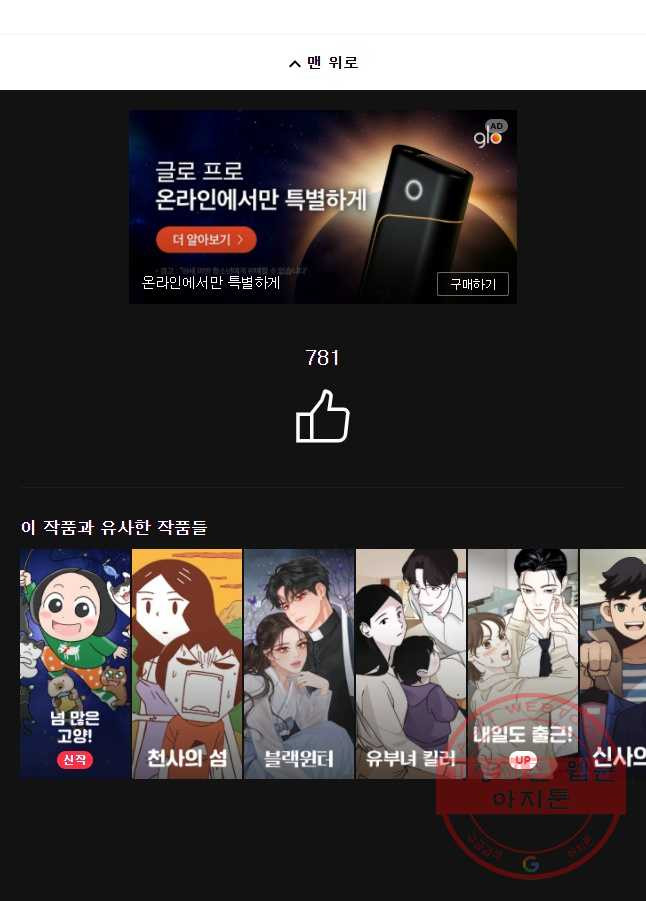The width and height of the screenshot is (646, 901).
Task: Open the 내일도 출근! webtoon
Action: (x=522, y=663)
